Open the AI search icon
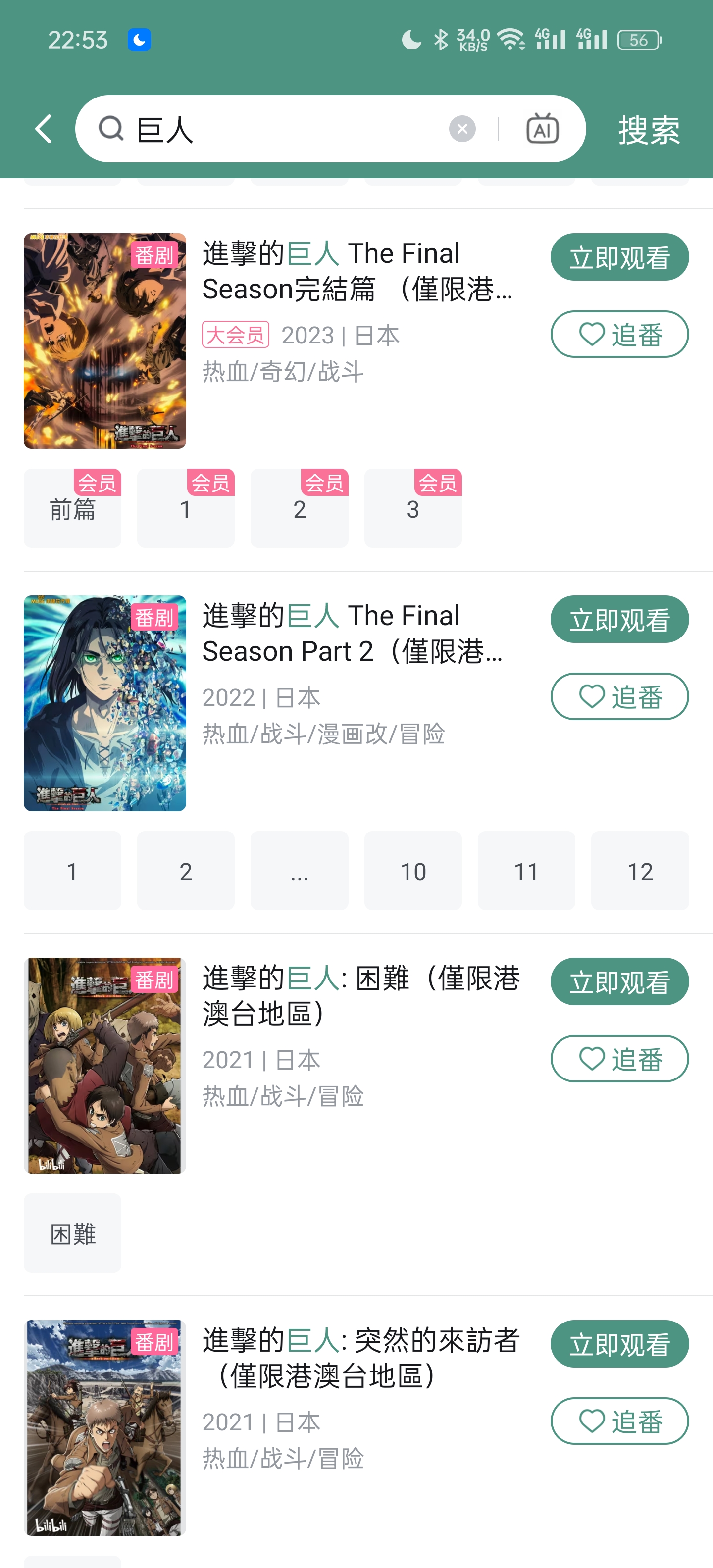713x1568 pixels. click(542, 129)
